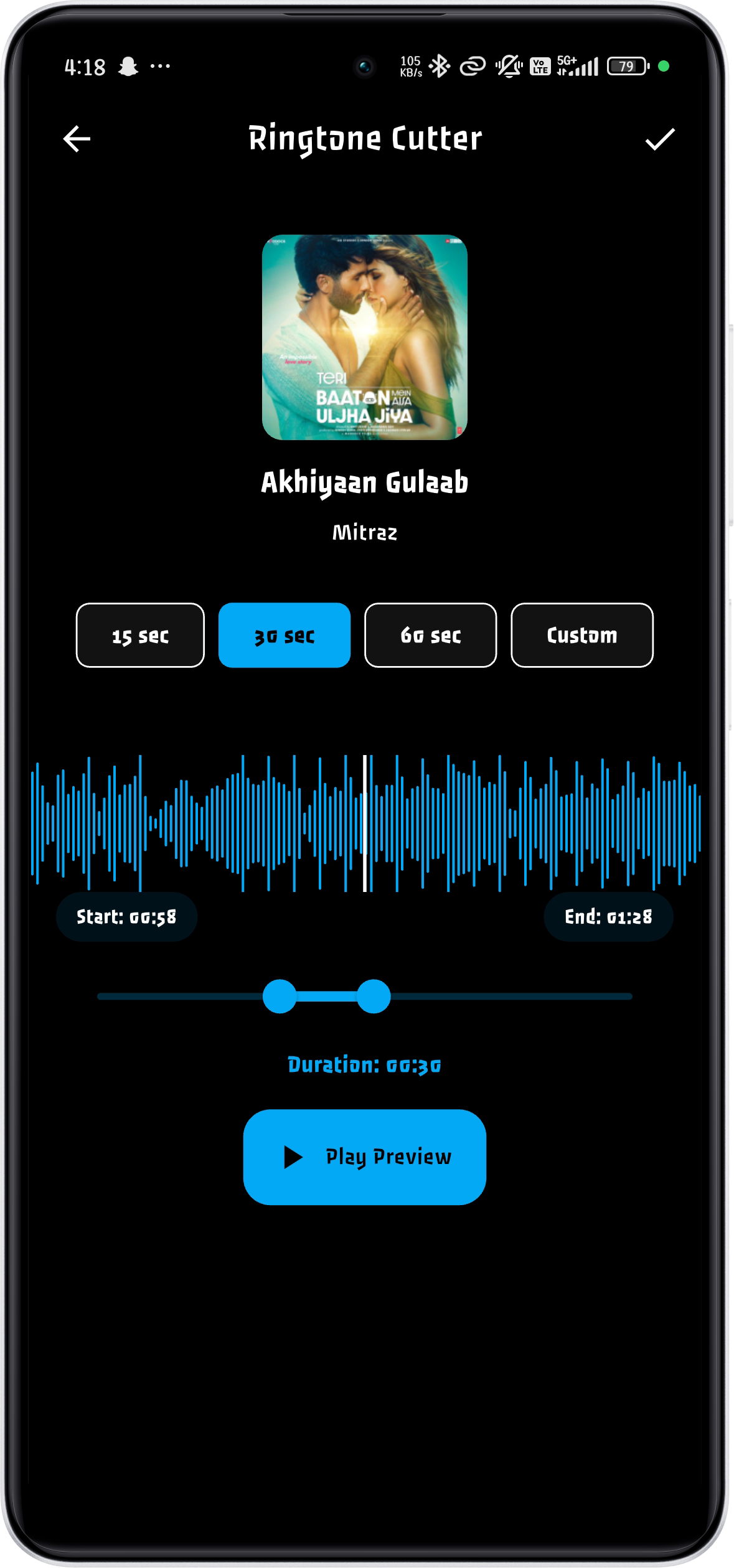Tap the start handle on range slider

pos(280,996)
